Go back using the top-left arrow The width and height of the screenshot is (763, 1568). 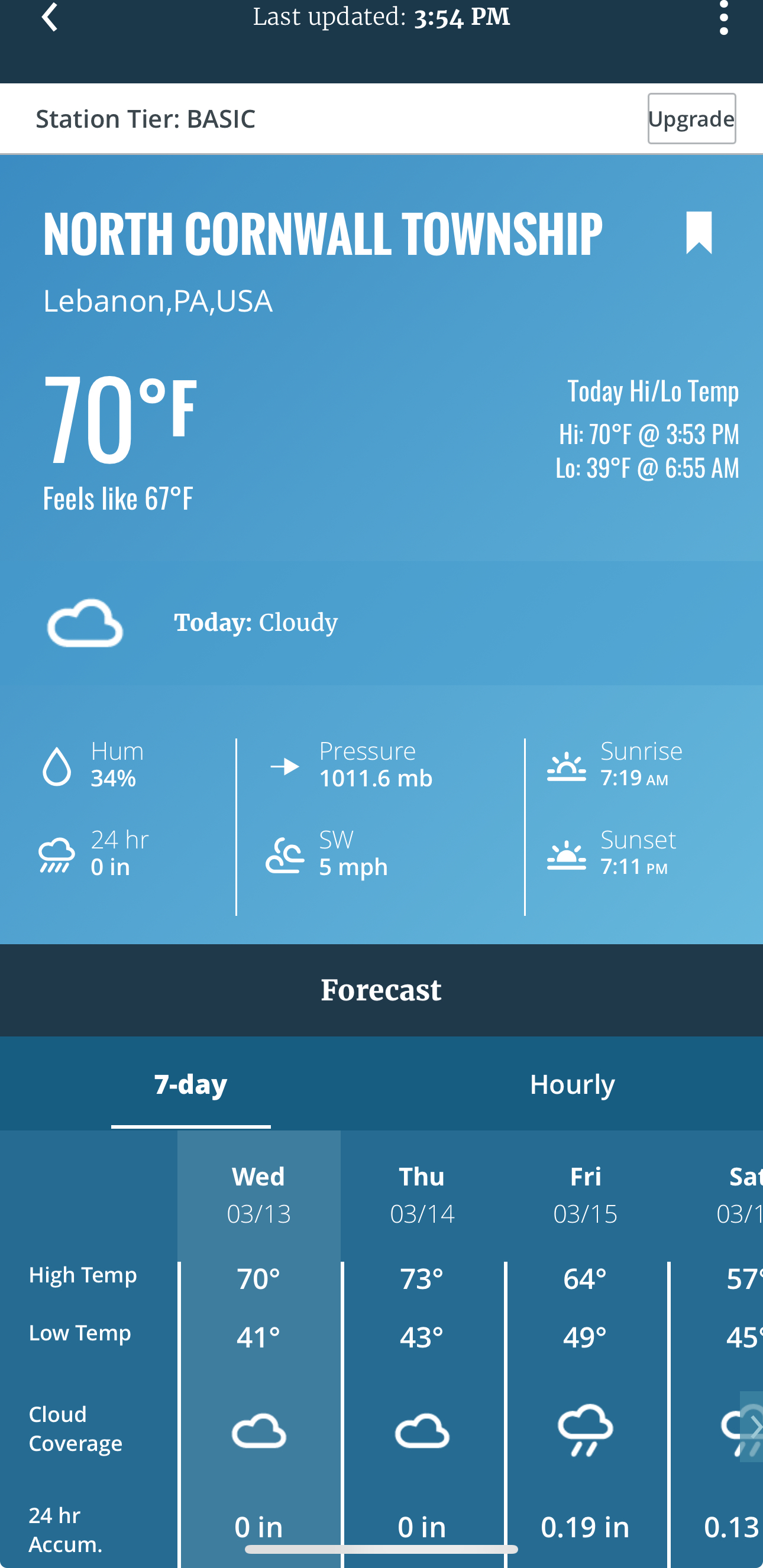49,17
